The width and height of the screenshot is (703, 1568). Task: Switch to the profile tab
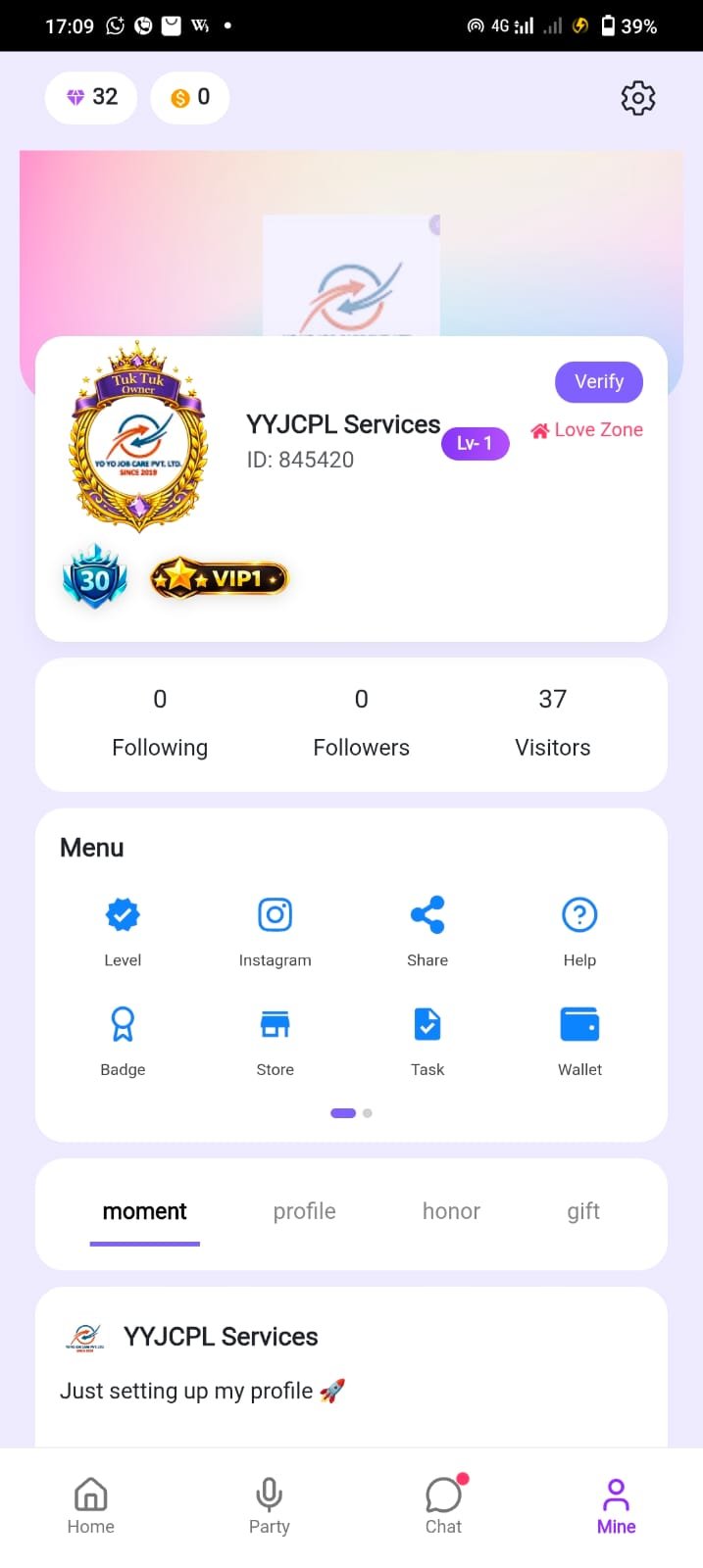[304, 1211]
